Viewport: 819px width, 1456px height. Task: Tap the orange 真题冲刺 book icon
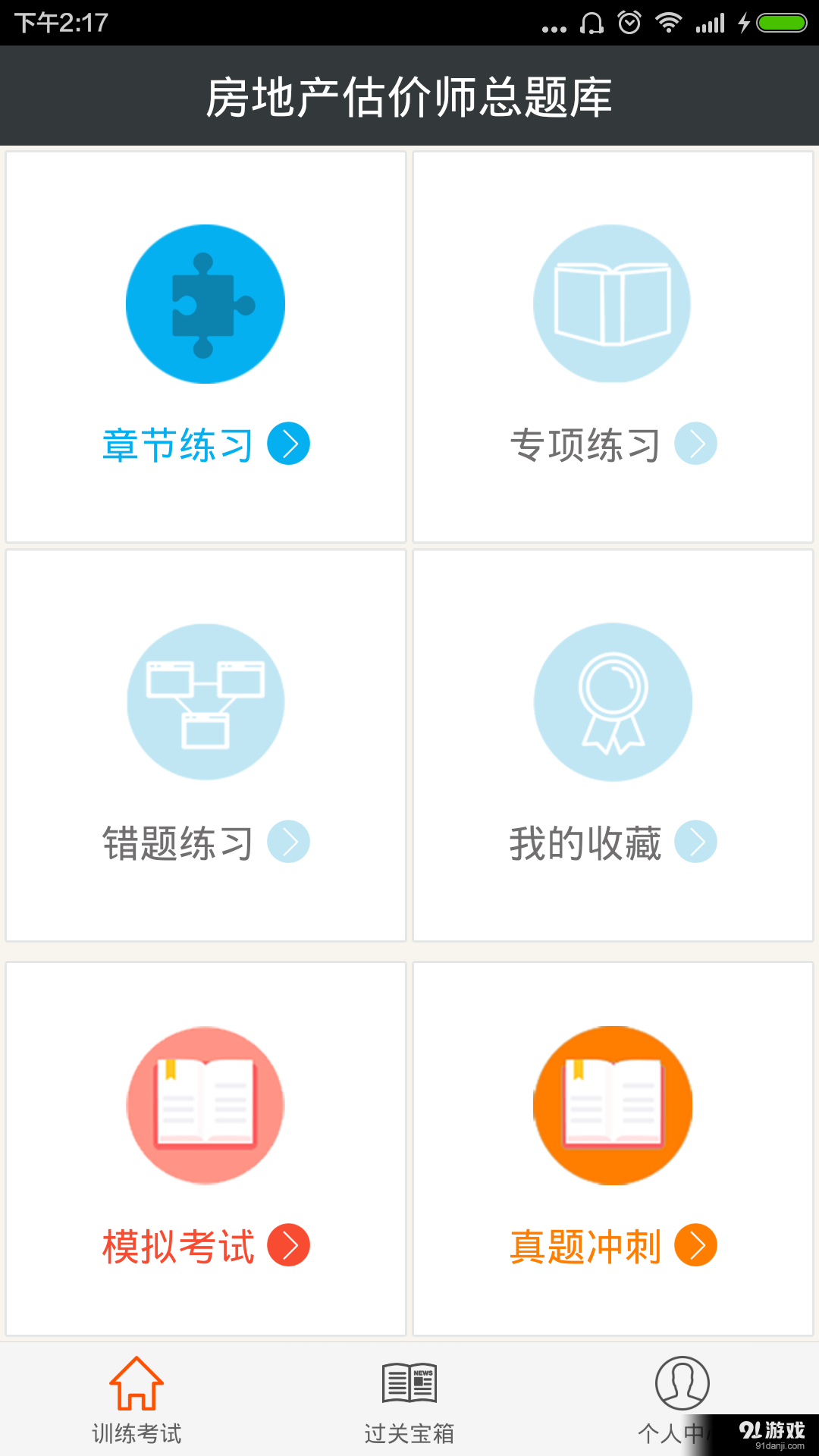click(613, 1106)
